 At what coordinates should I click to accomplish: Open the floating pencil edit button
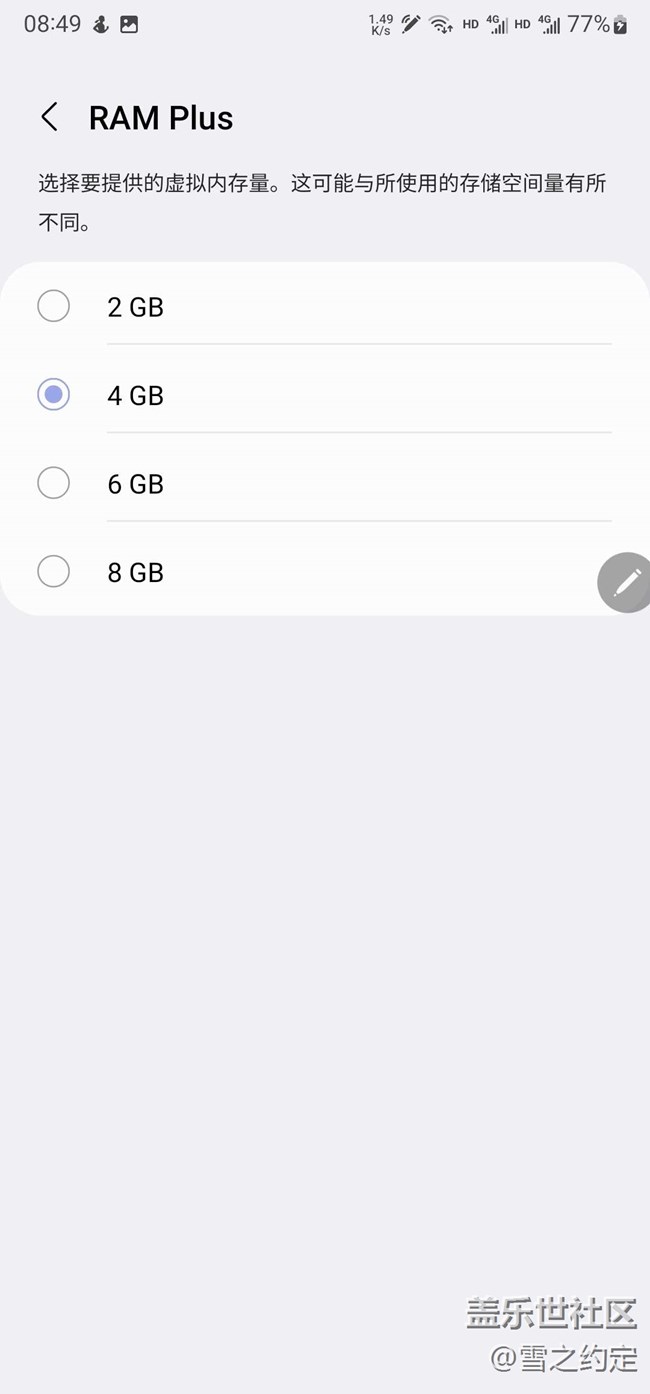pyautogui.click(x=625, y=582)
